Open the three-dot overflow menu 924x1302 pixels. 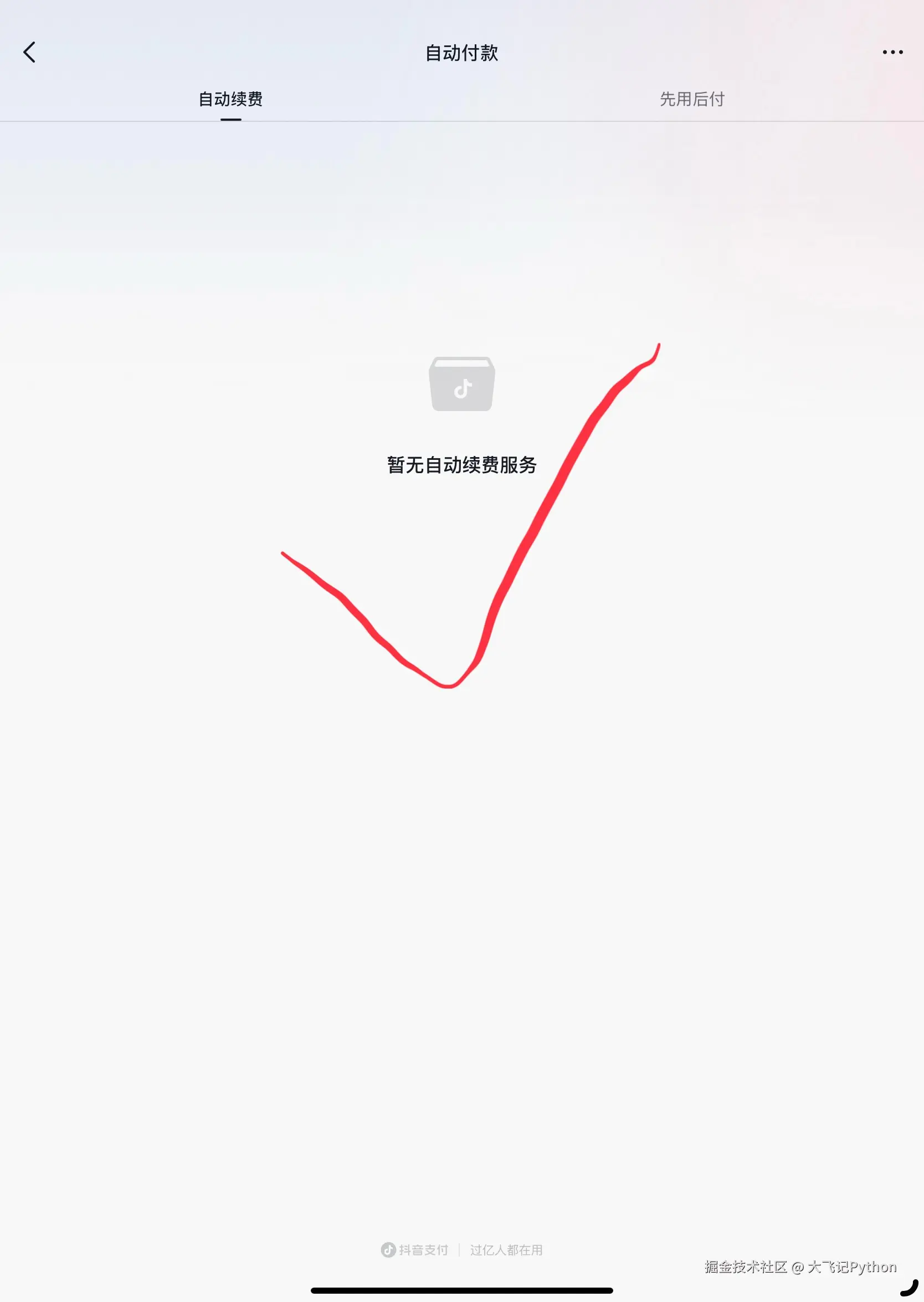[x=892, y=52]
